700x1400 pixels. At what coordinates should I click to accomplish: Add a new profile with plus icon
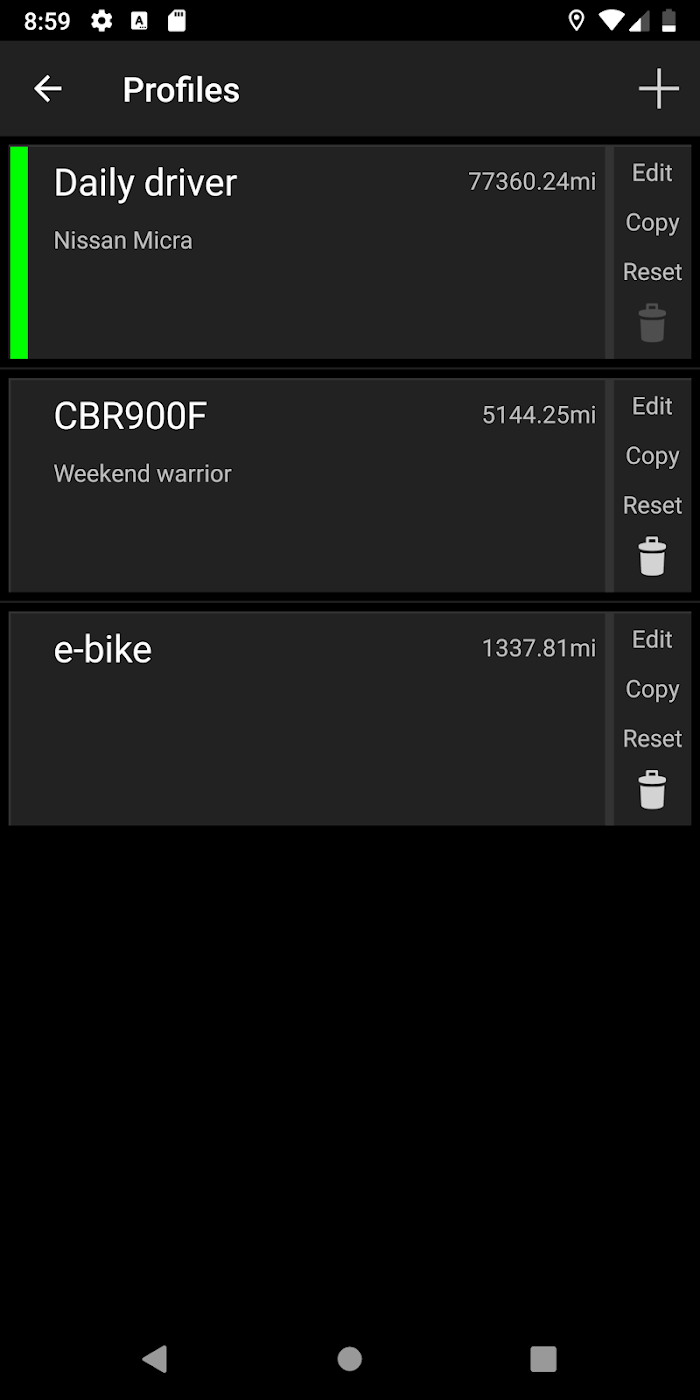659,89
